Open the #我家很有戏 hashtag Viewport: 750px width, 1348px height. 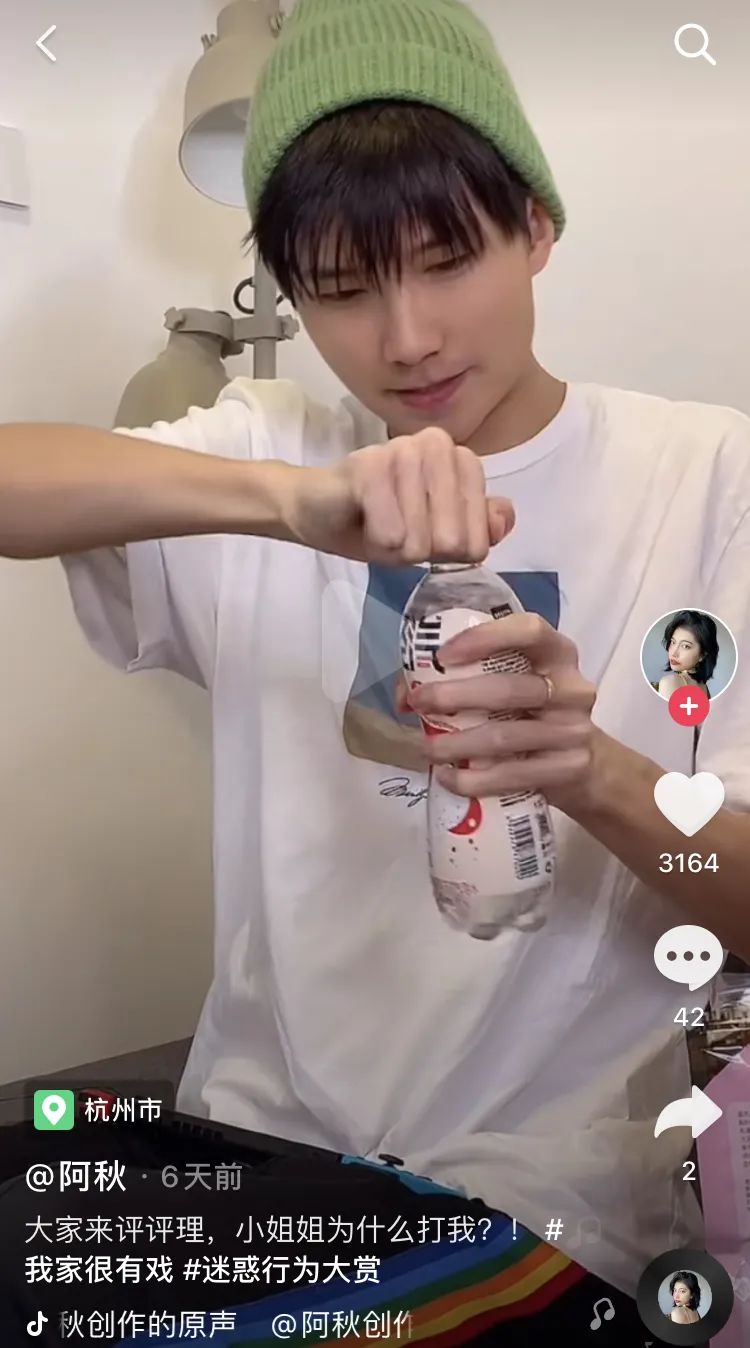[x=98, y=1270]
